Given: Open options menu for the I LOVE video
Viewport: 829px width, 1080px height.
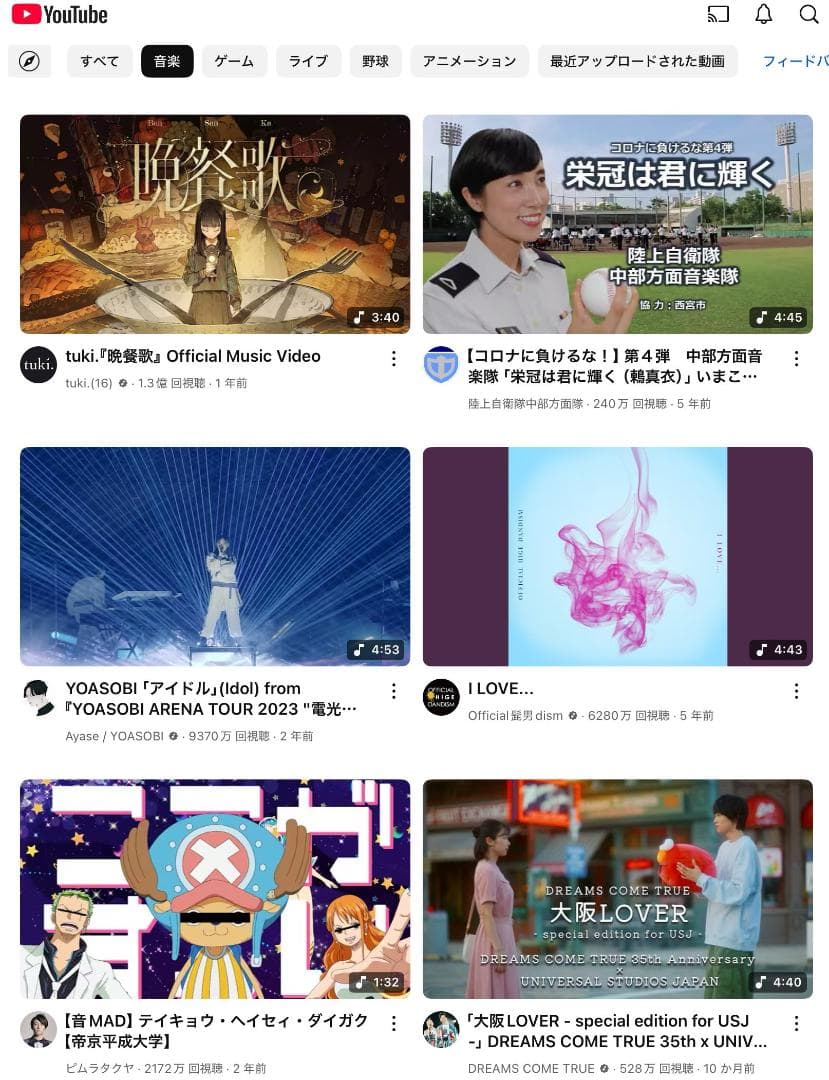Looking at the screenshot, I should click(796, 691).
